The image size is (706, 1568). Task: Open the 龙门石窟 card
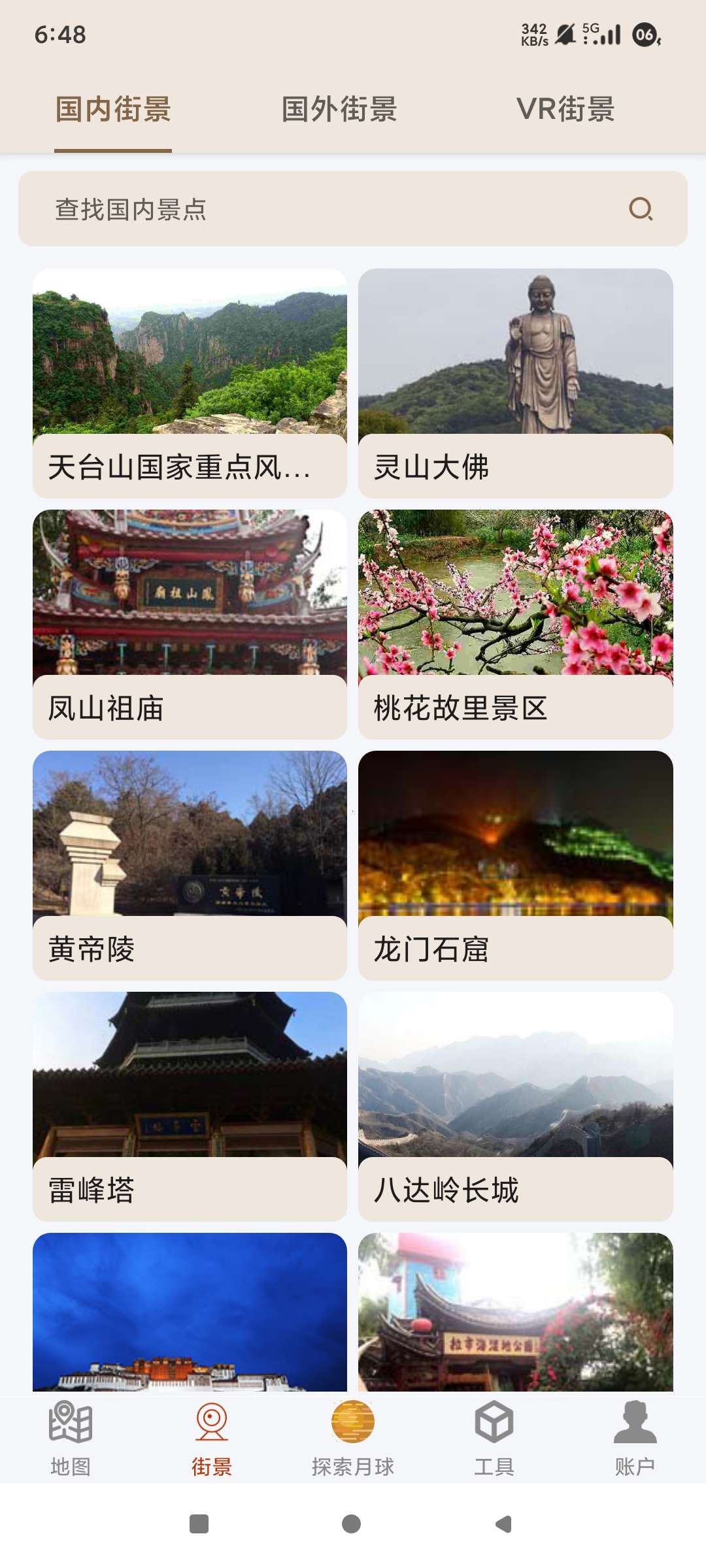(516, 866)
